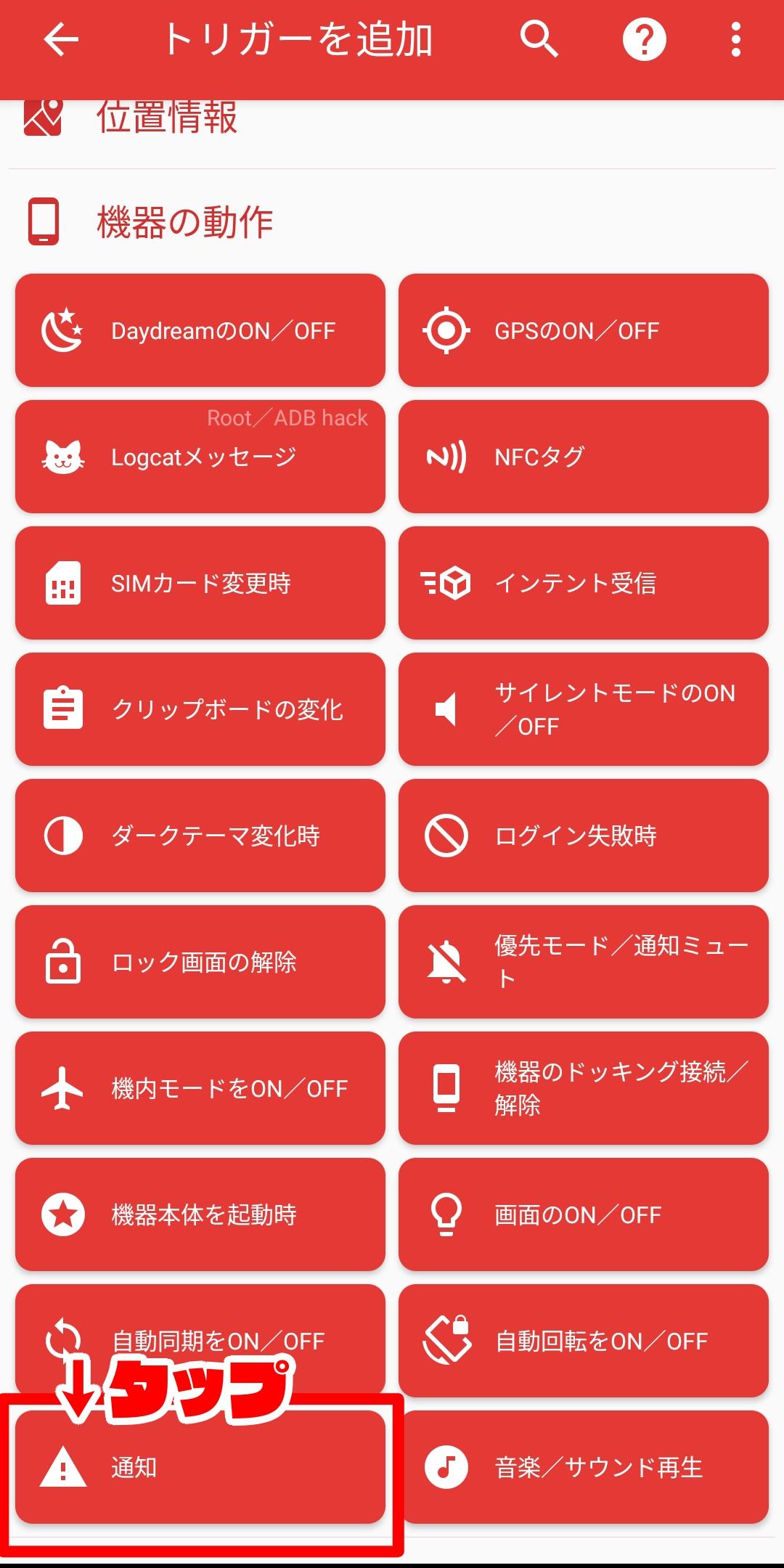Open the three-dot overflow menu
The image size is (784, 1568).
(x=736, y=39)
